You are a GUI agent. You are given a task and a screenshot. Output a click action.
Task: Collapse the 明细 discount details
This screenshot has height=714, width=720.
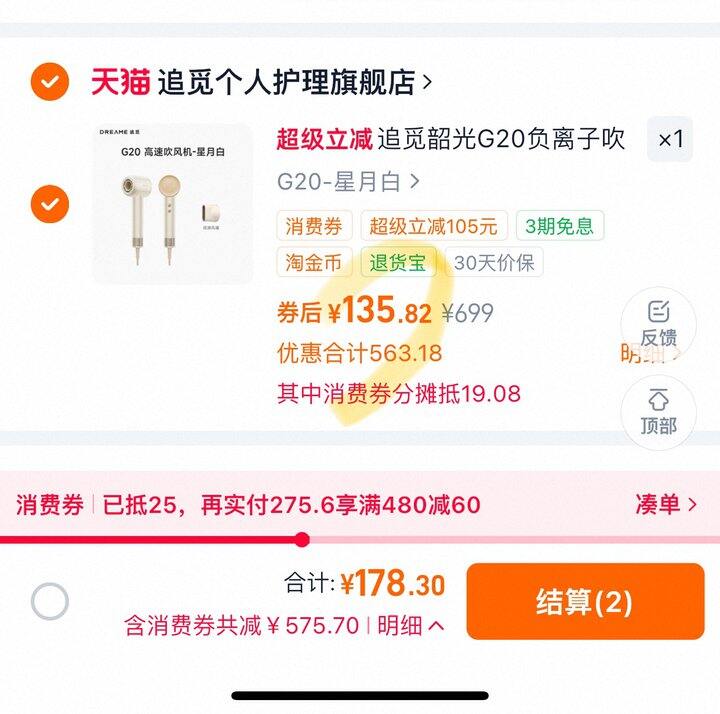410,626
